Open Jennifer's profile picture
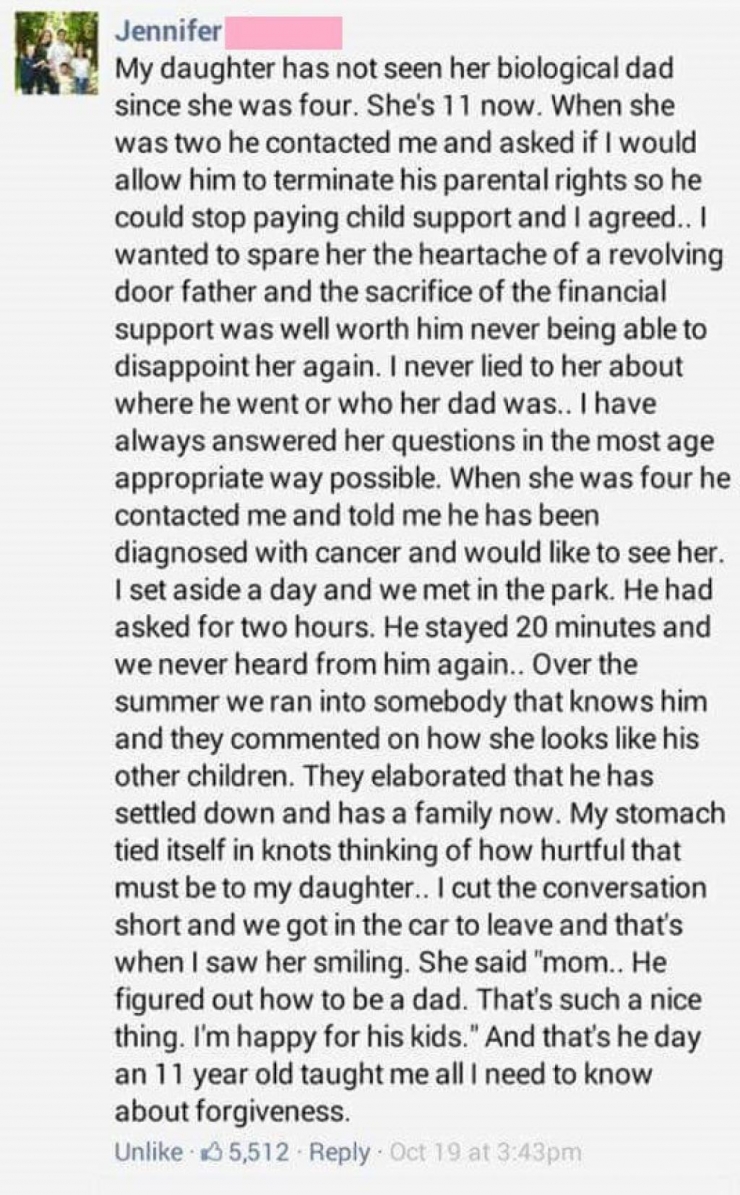740x1195 pixels. point(56,54)
